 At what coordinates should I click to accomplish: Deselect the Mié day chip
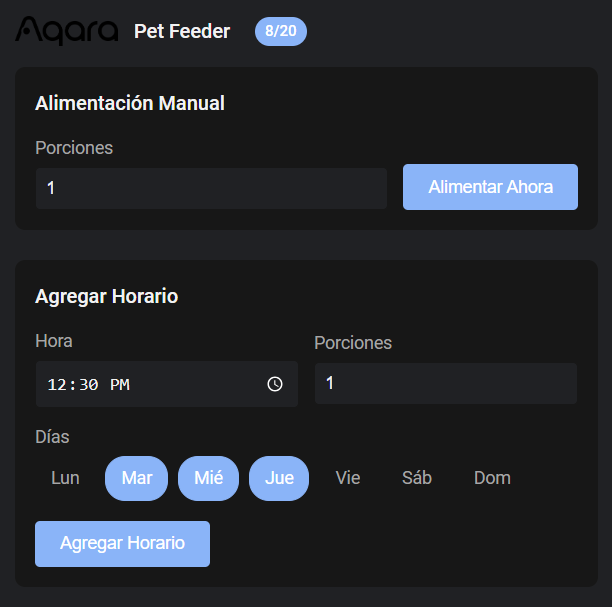(x=208, y=478)
